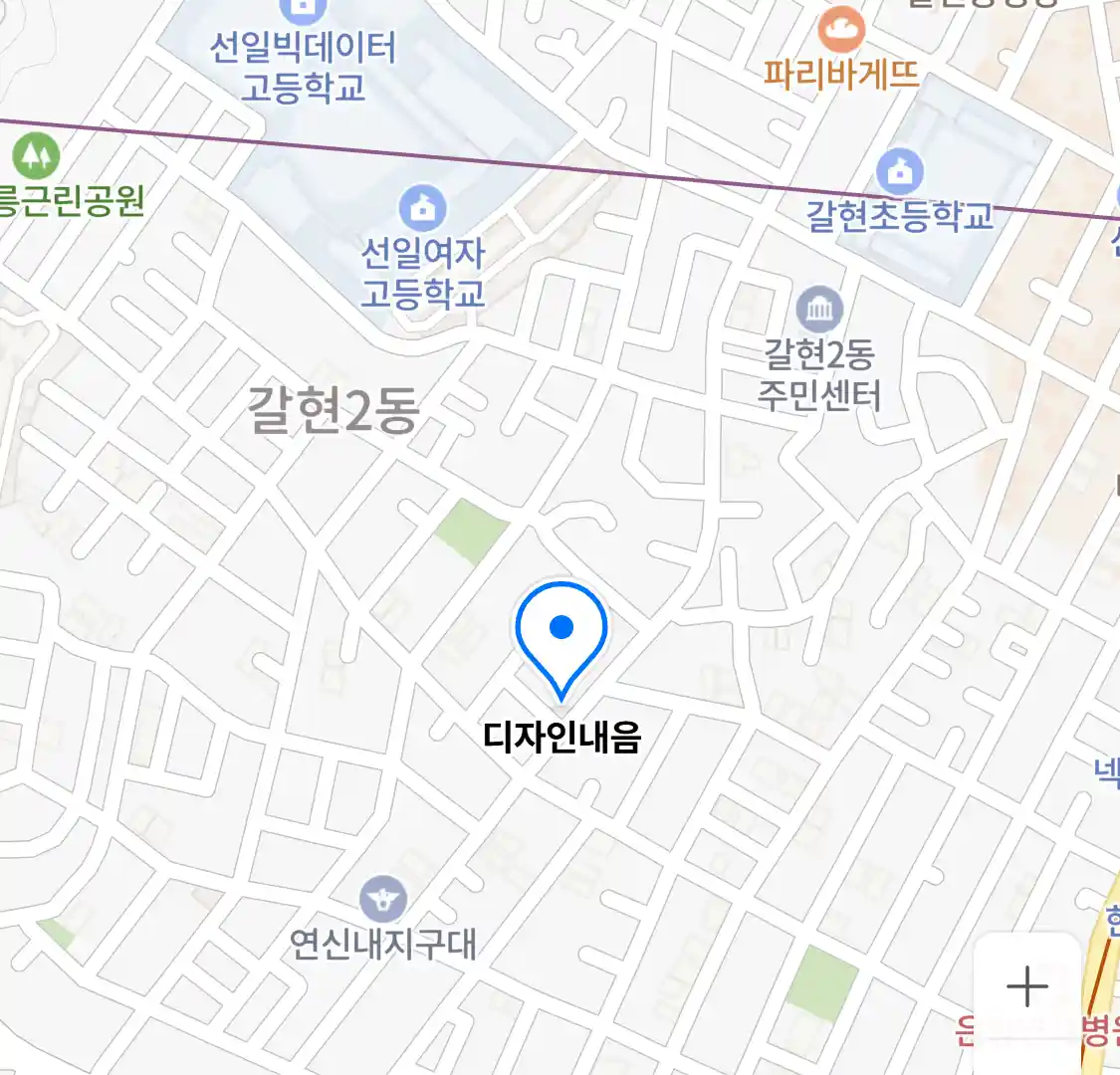
Task: Select the 갈현초등학교 map marker
Action: click(900, 172)
